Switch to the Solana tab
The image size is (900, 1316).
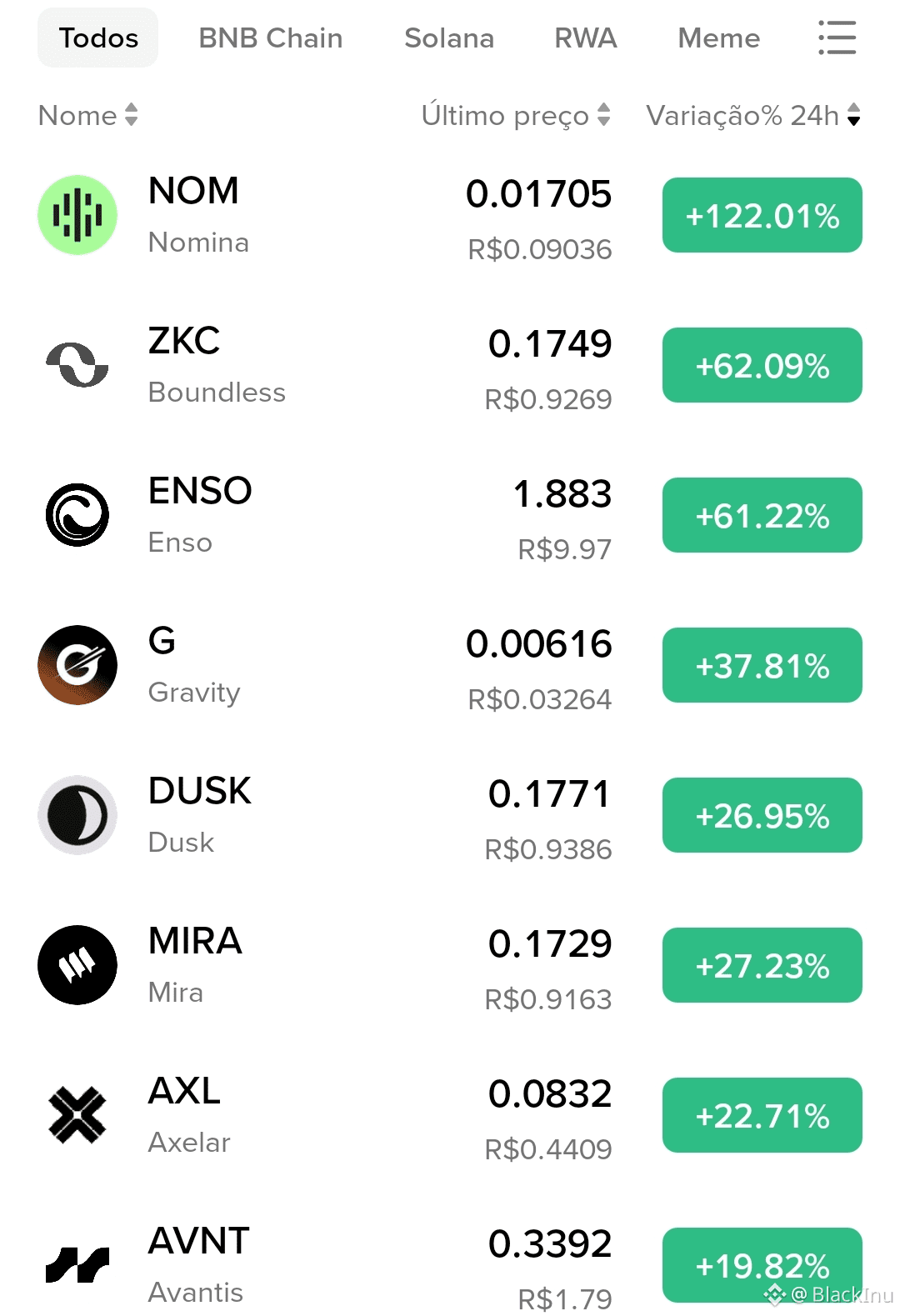(448, 38)
